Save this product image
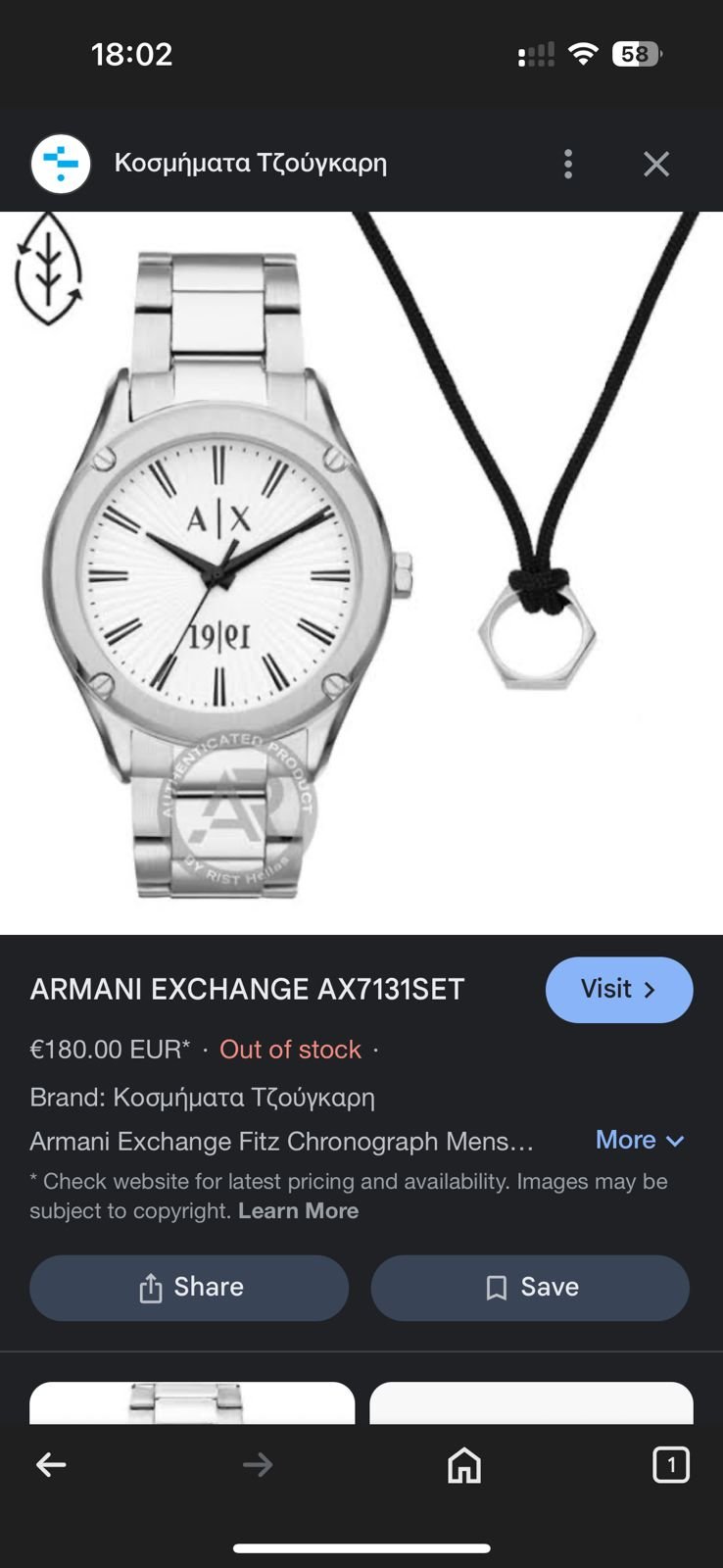 click(530, 1288)
